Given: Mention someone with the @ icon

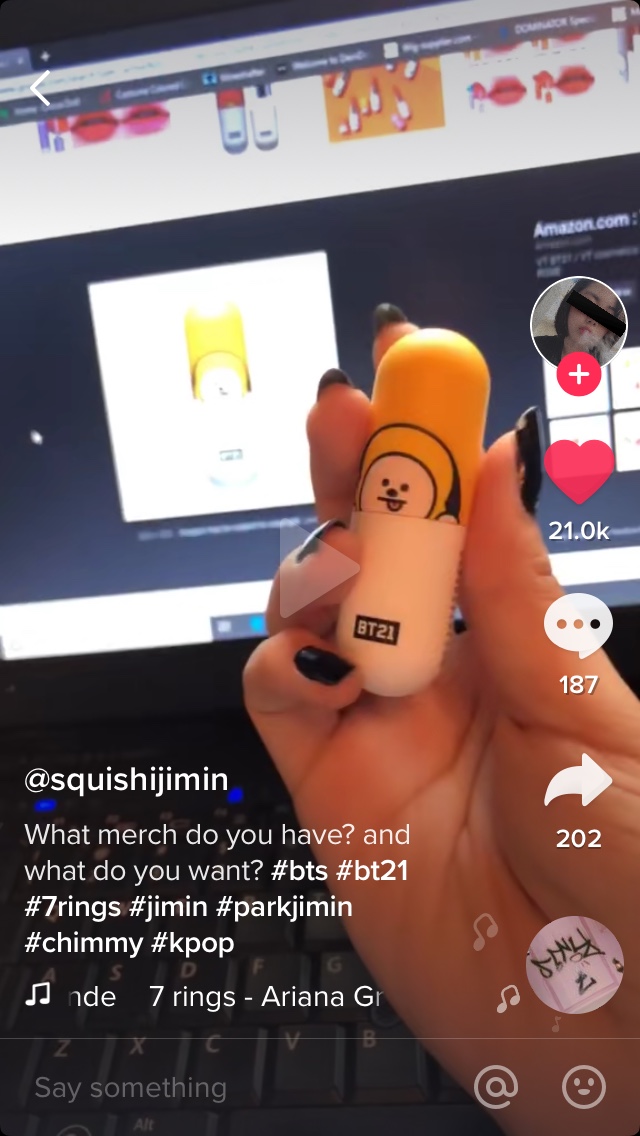Looking at the screenshot, I should tap(496, 1086).
